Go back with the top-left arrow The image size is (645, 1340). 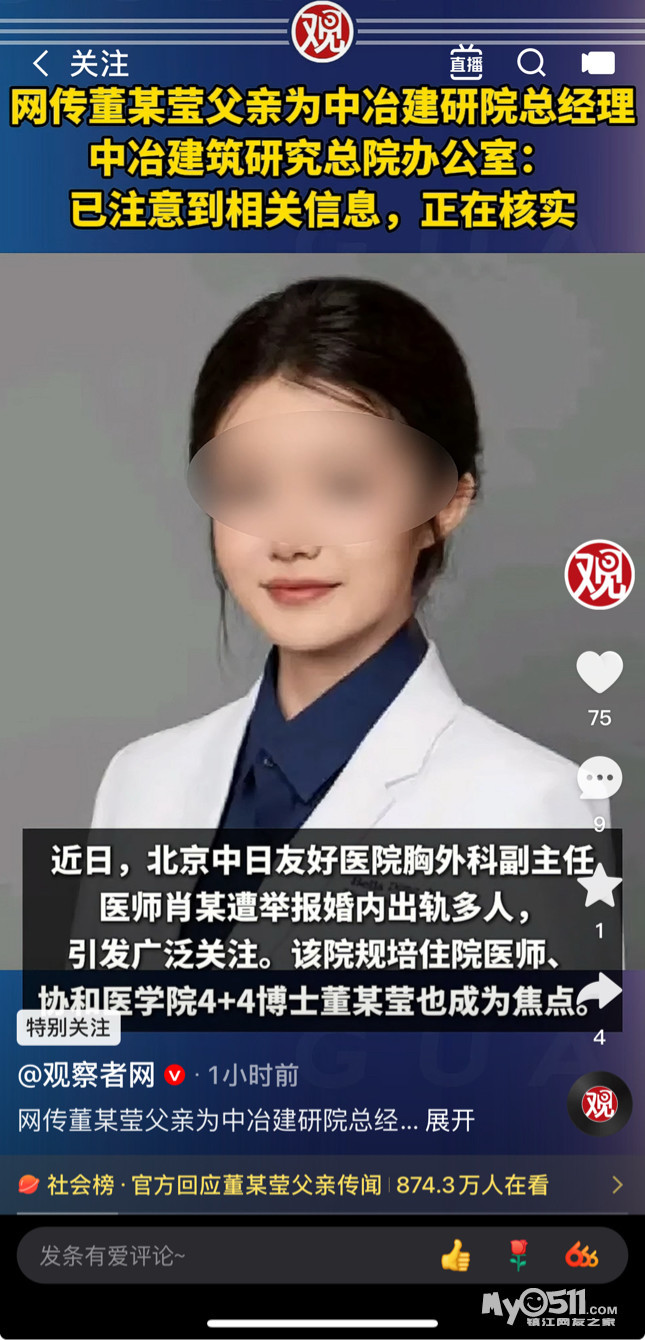(40, 64)
